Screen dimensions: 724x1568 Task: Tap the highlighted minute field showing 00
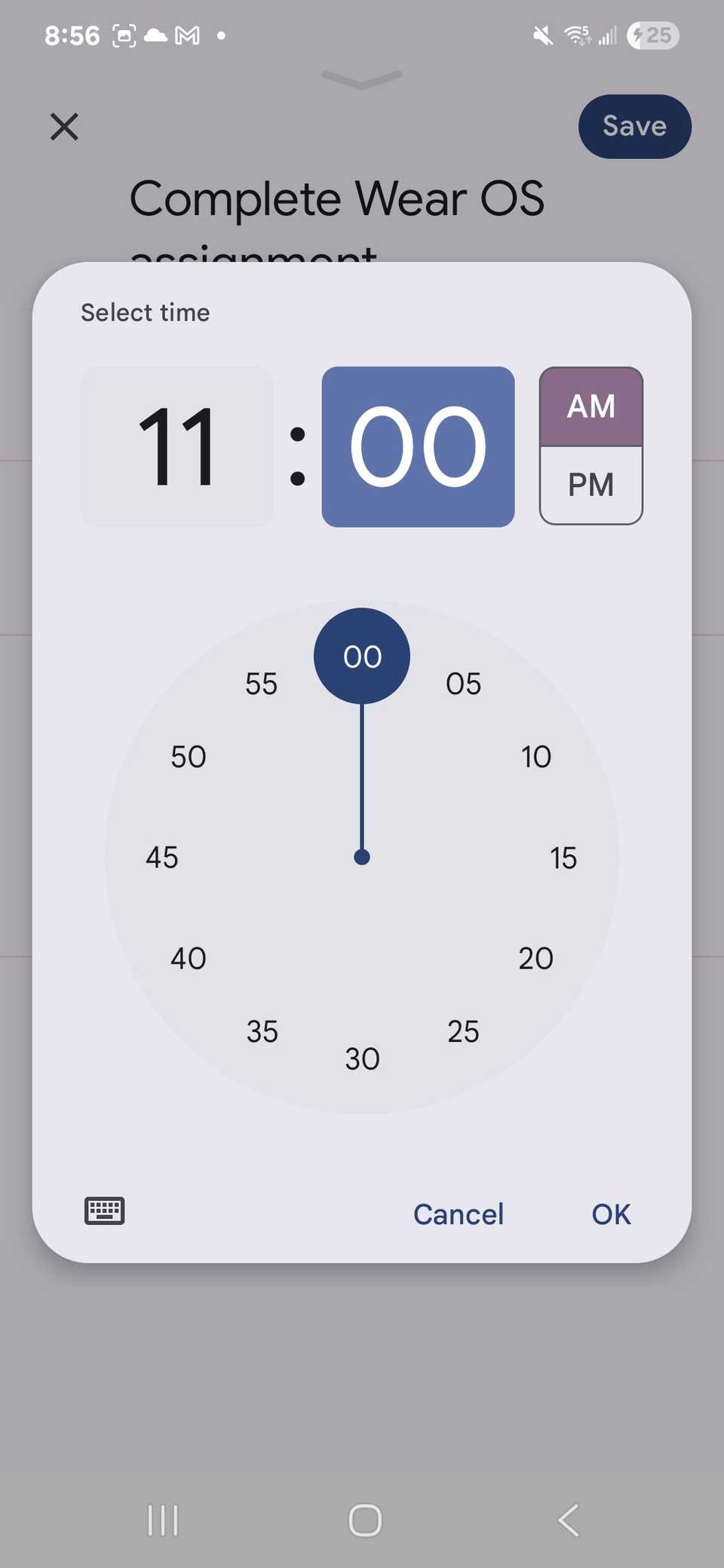[x=418, y=445]
